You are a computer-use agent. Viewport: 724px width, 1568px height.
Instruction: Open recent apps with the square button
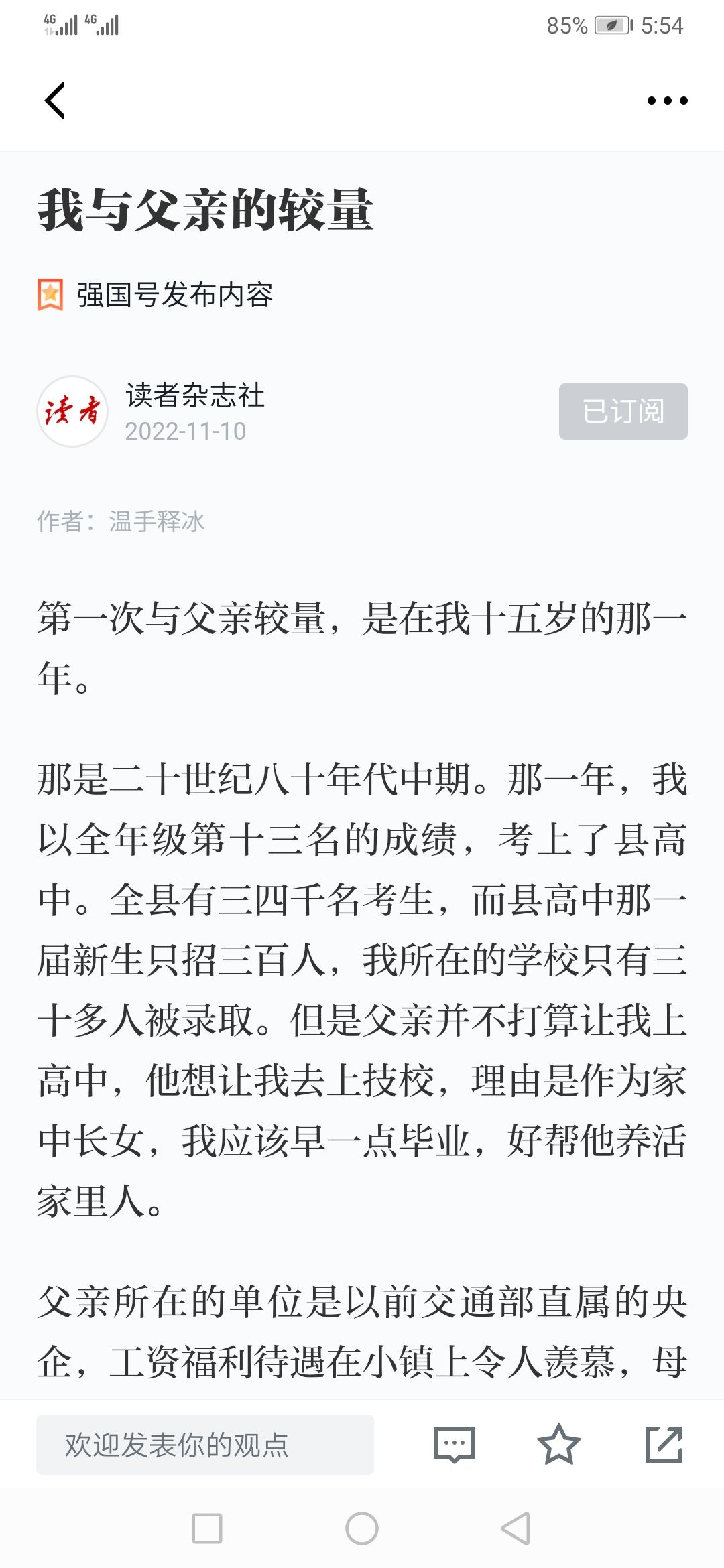coord(207,1528)
